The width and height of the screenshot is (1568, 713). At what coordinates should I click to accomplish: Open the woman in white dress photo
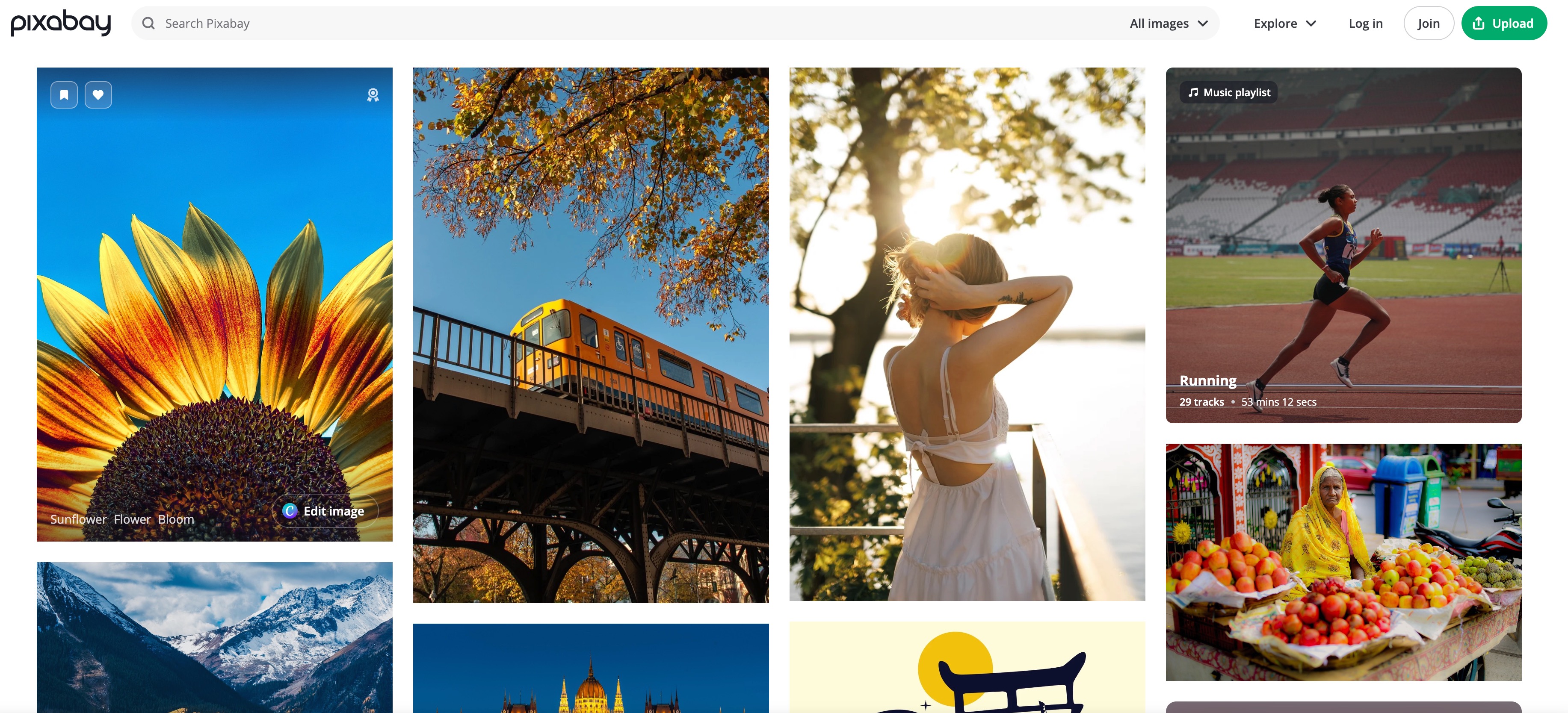tap(967, 335)
